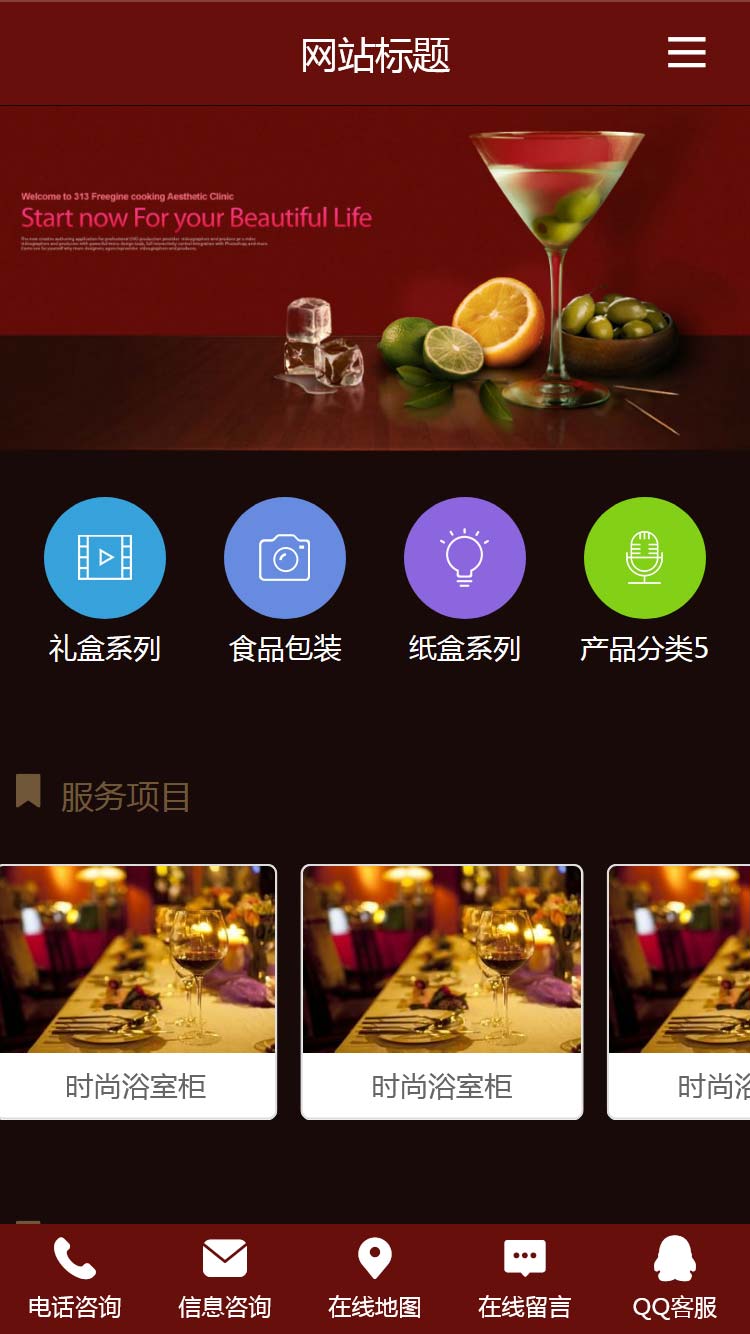Open 在线地图 online map
The height and width of the screenshot is (1334, 750).
pos(375,1278)
